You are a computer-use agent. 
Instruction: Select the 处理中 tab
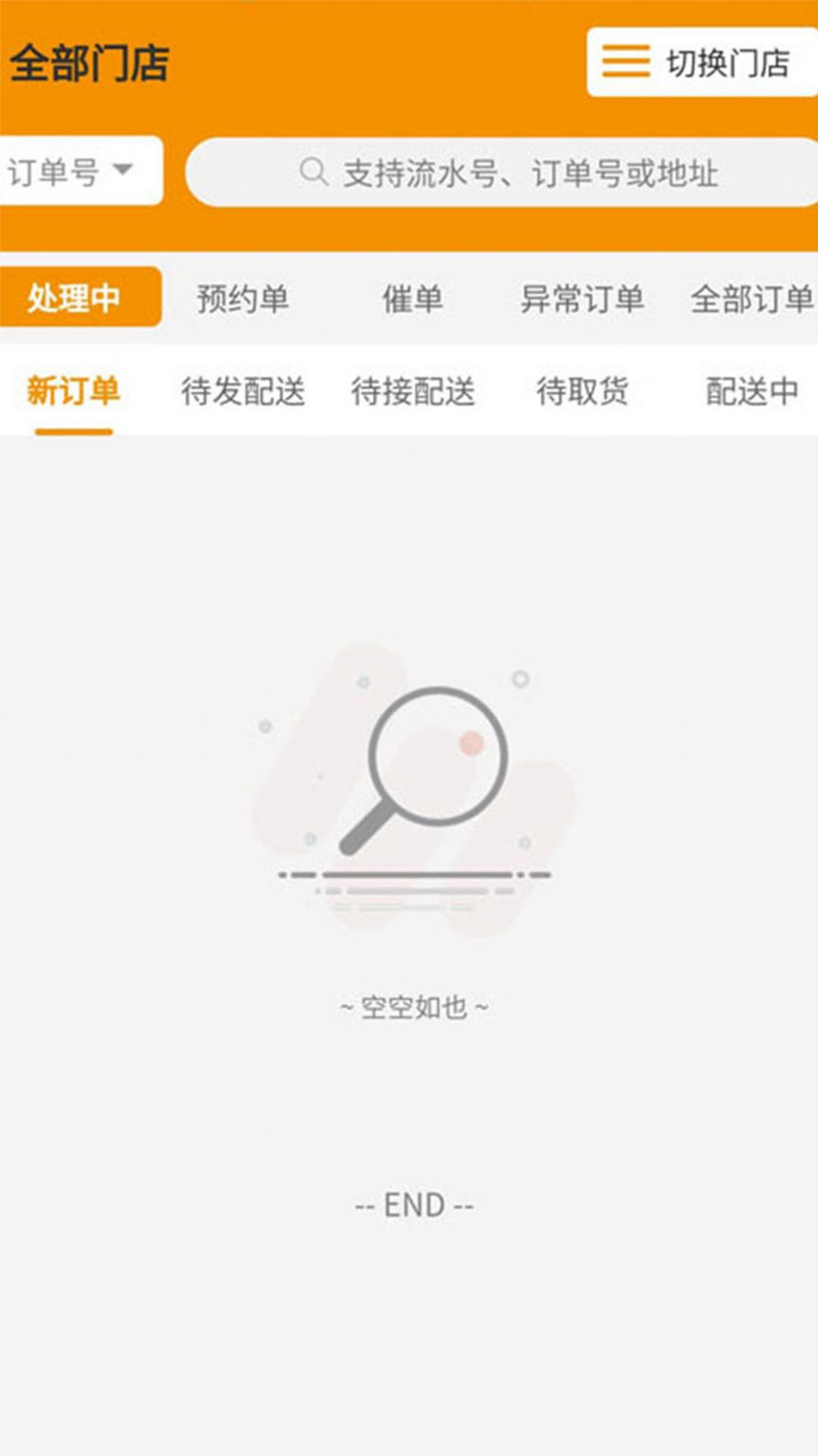pos(76,297)
